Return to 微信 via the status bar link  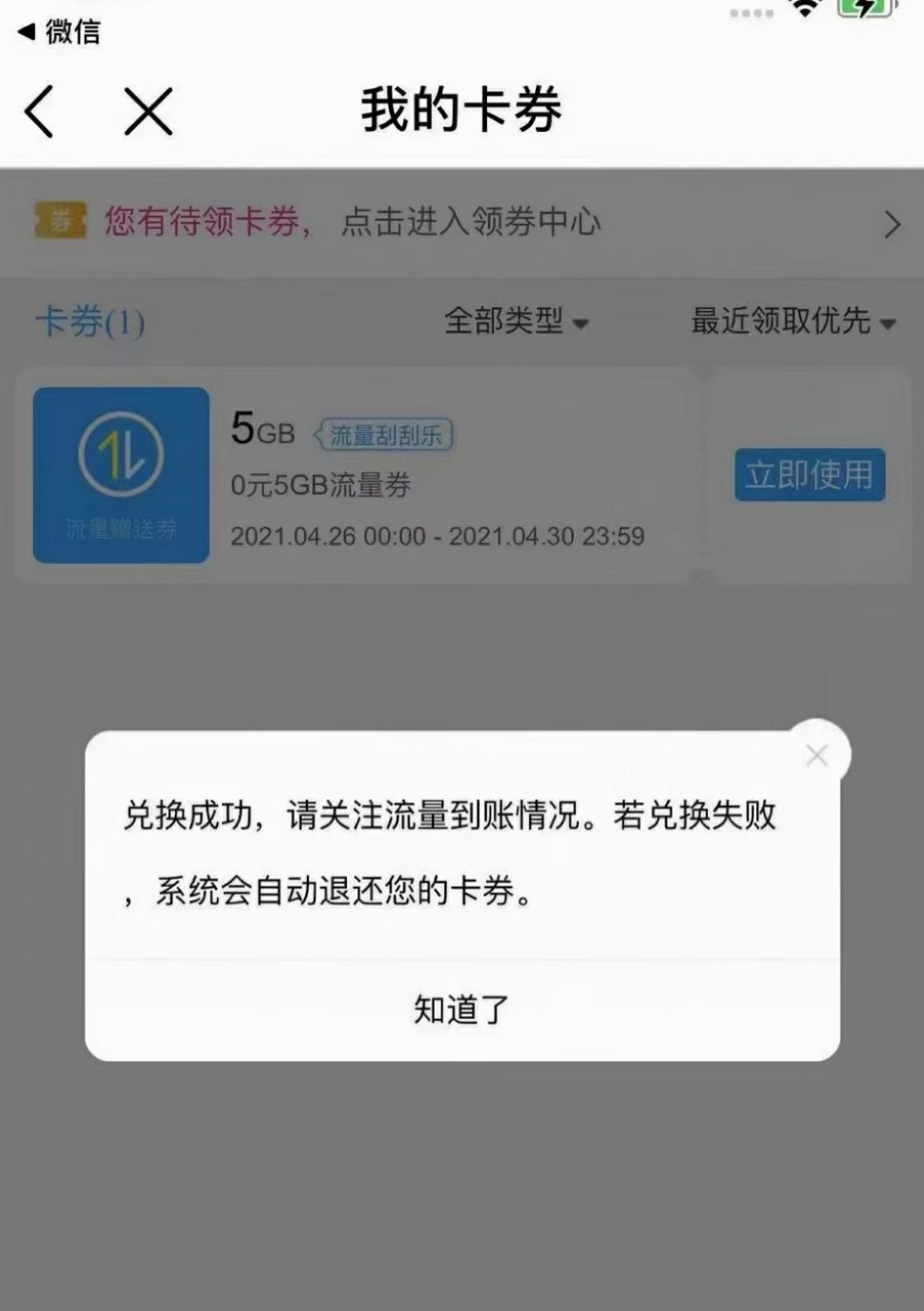(x=59, y=32)
